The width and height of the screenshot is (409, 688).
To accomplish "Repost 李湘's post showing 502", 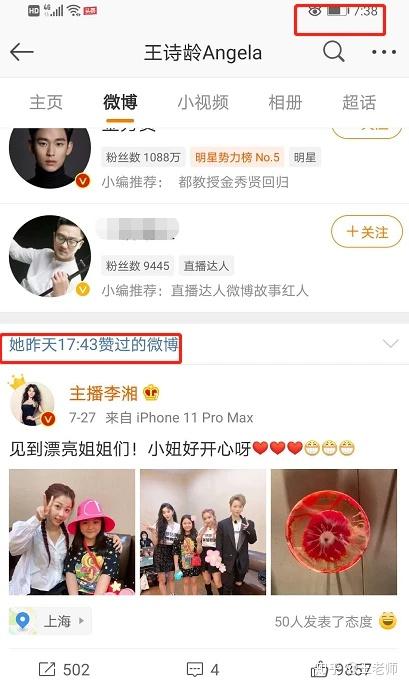I will (64, 669).
